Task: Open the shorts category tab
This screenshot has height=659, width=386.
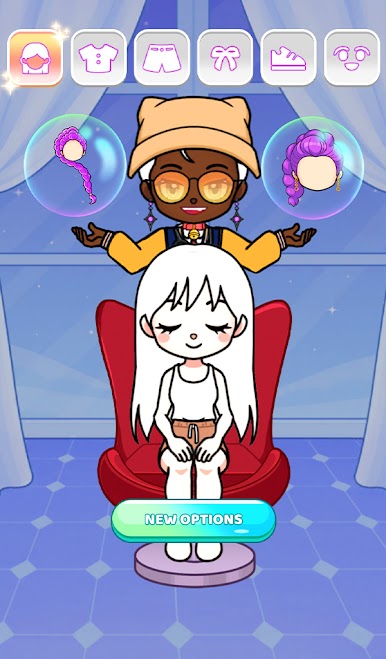Action: coord(161,58)
